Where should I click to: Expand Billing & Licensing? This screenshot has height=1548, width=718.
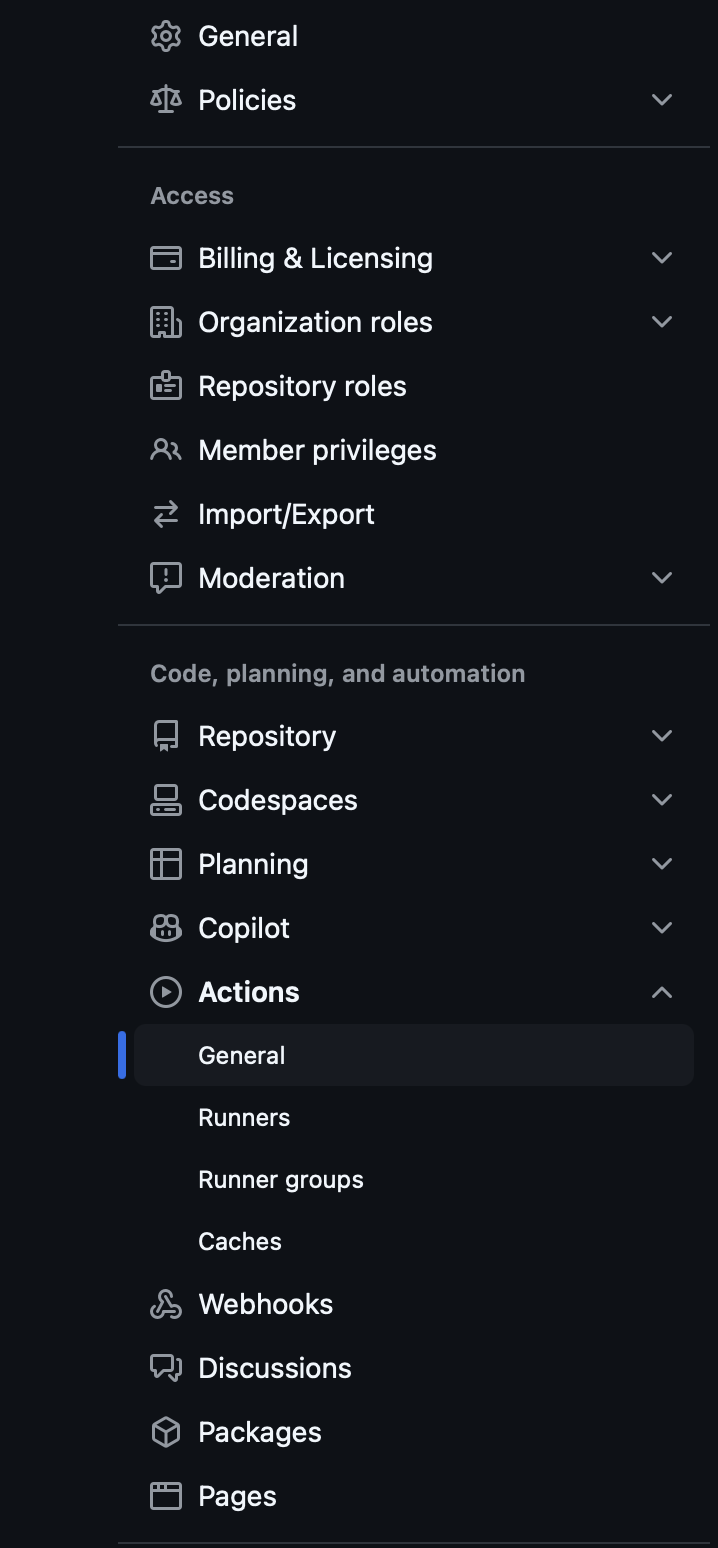[413, 258]
